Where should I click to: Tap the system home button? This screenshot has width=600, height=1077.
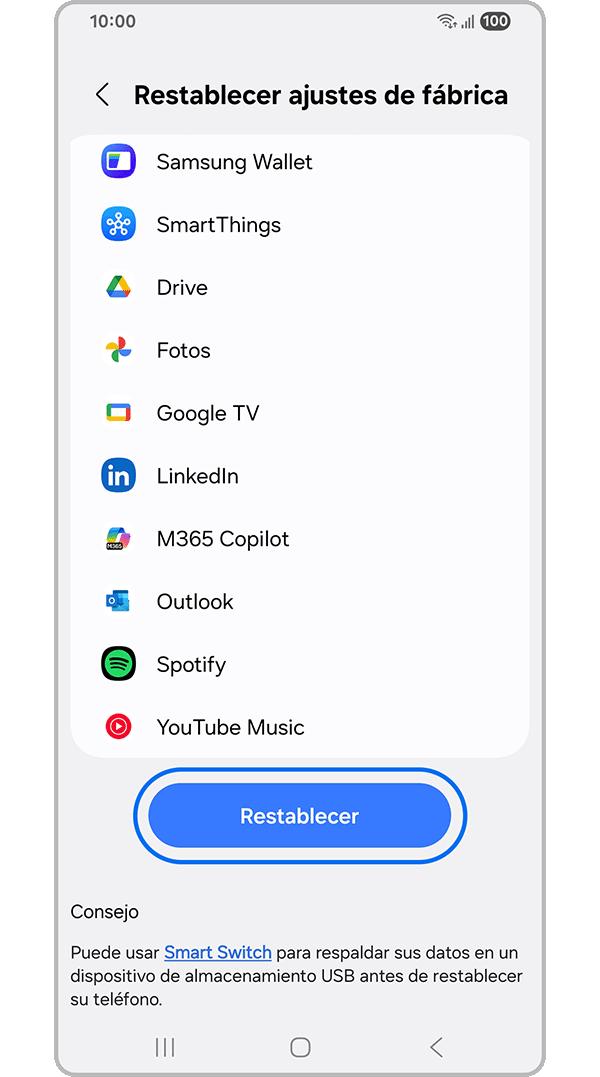tap(300, 1047)
